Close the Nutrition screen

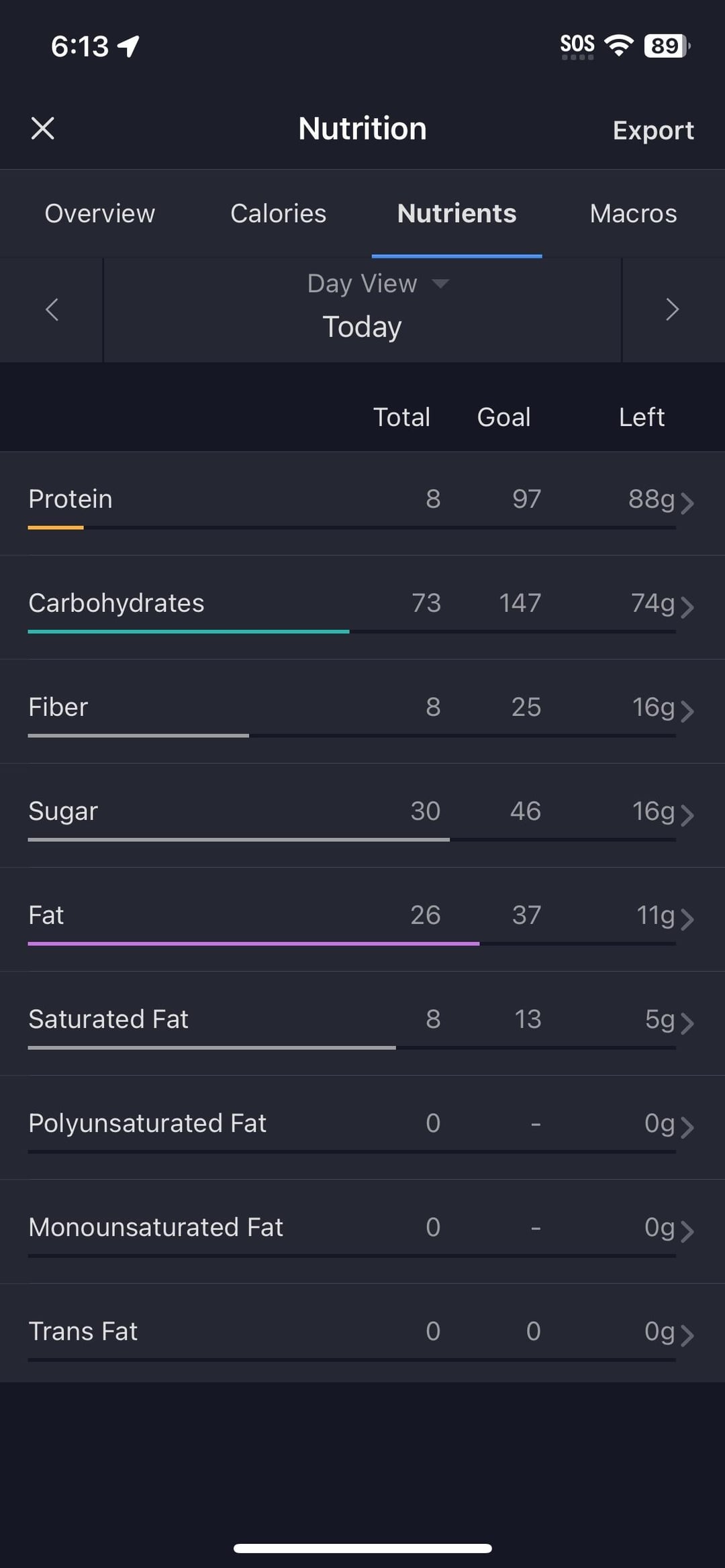pyautogui.click(x=42, y=128)
